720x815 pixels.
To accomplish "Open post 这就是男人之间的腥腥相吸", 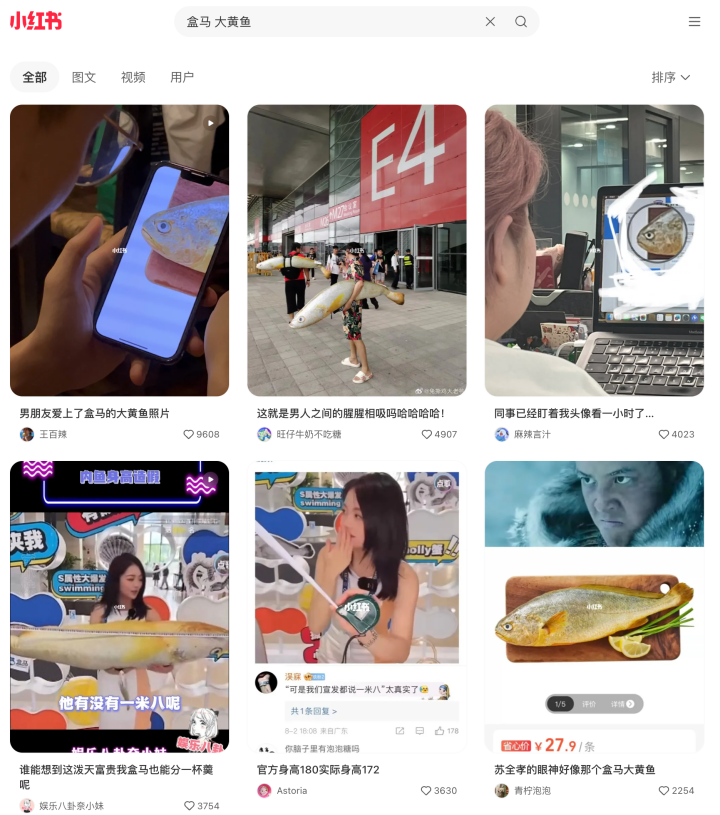I will (356, 250).
